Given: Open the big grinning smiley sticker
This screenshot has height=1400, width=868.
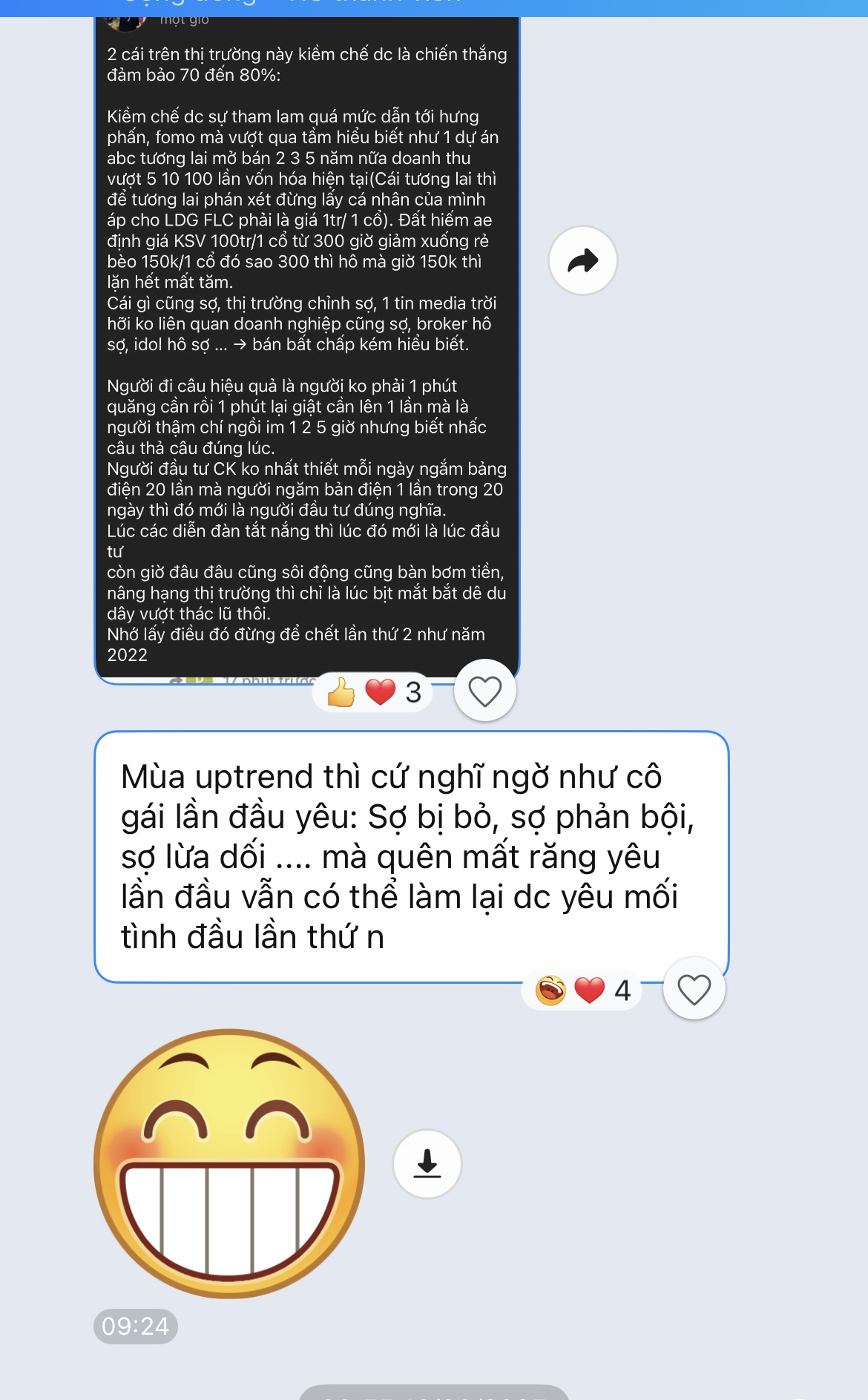Looking at the screenshot, I should pos(229,1163).
